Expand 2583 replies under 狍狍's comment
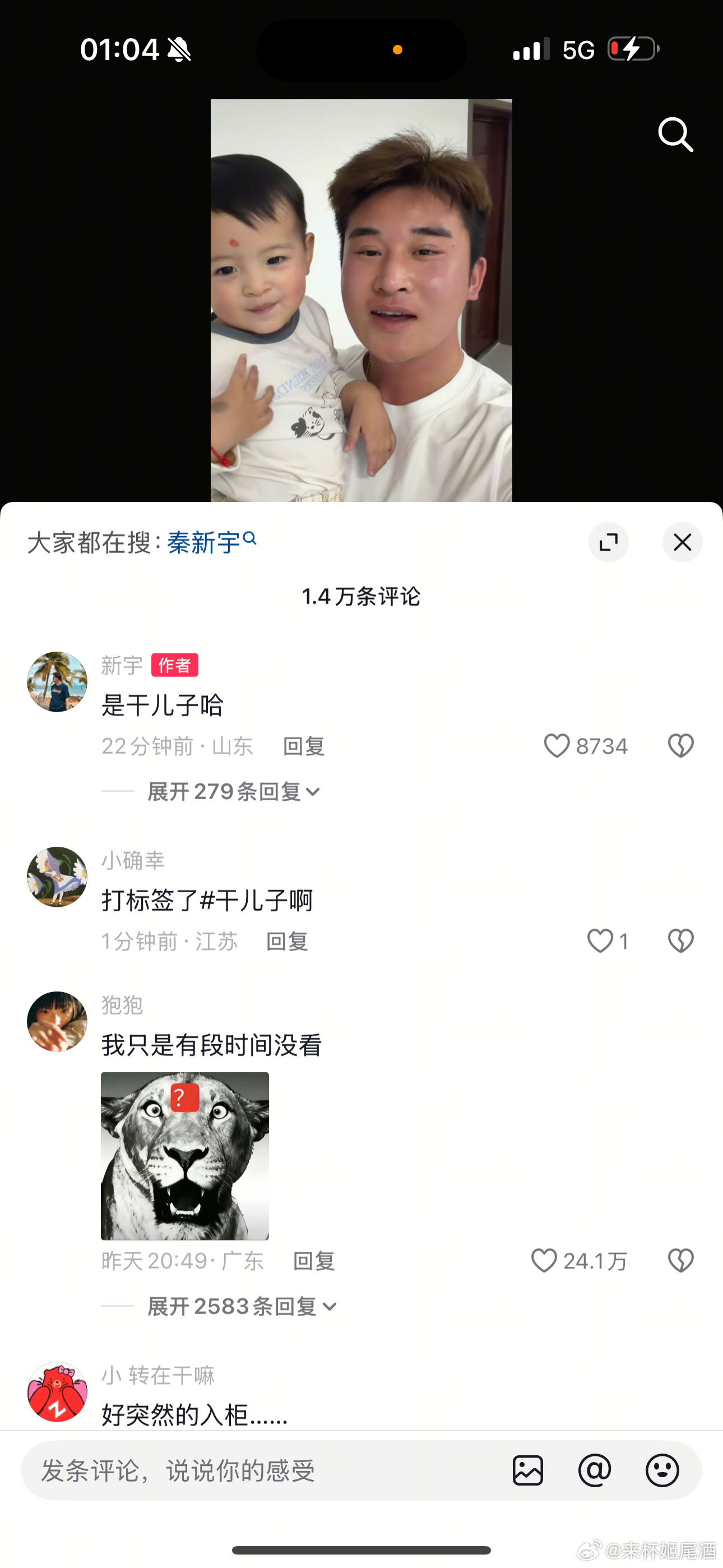 tap(242, 1306)
